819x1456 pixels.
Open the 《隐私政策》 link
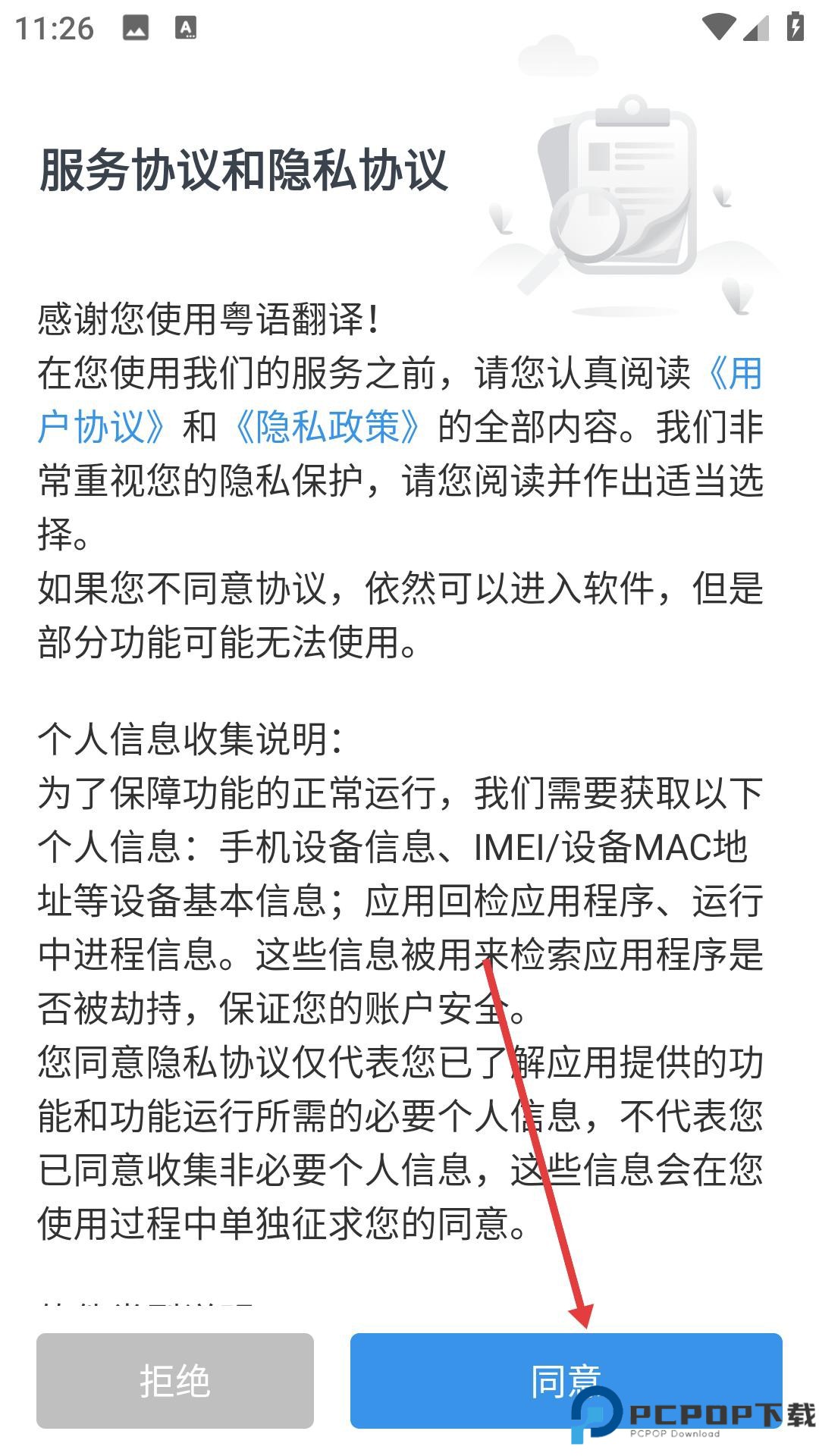click(x=326, y=428)
